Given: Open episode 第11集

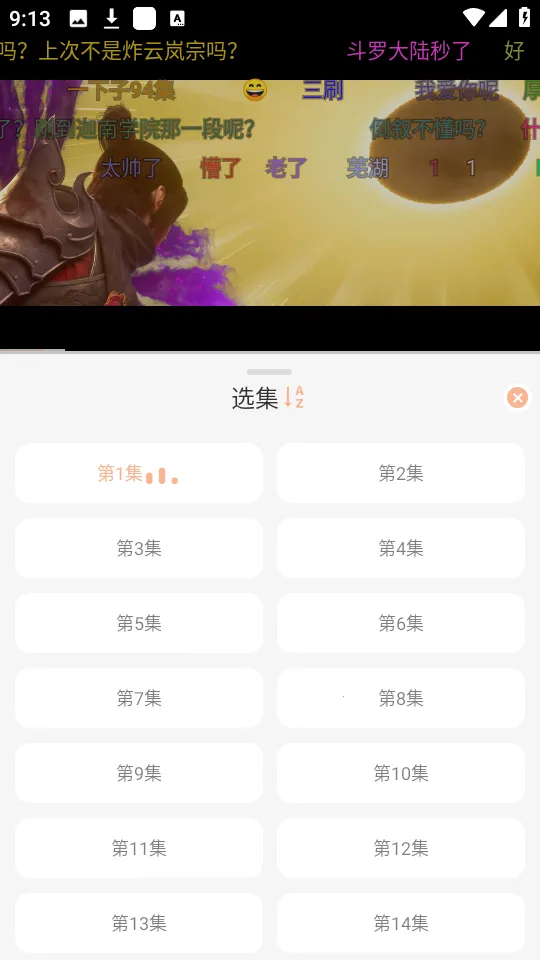Looking at the screenshot, I should tap(139, 848).
